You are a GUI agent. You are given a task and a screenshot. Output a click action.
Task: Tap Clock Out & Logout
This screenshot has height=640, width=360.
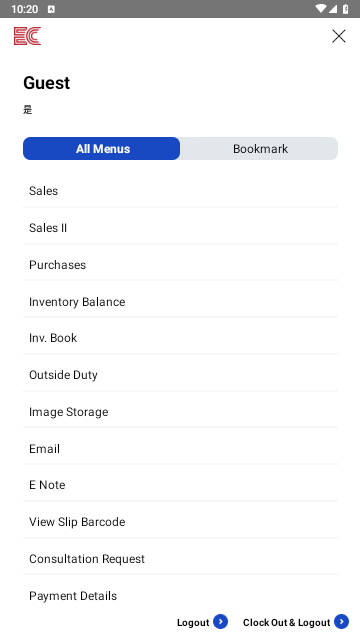pyautogui.click(x=296, y=622)
